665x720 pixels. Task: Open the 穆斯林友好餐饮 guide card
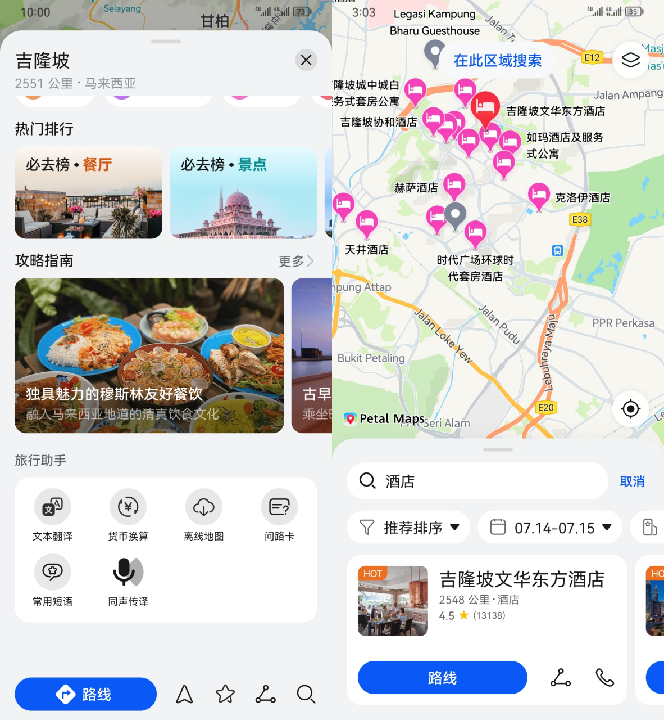click(149, 355)
